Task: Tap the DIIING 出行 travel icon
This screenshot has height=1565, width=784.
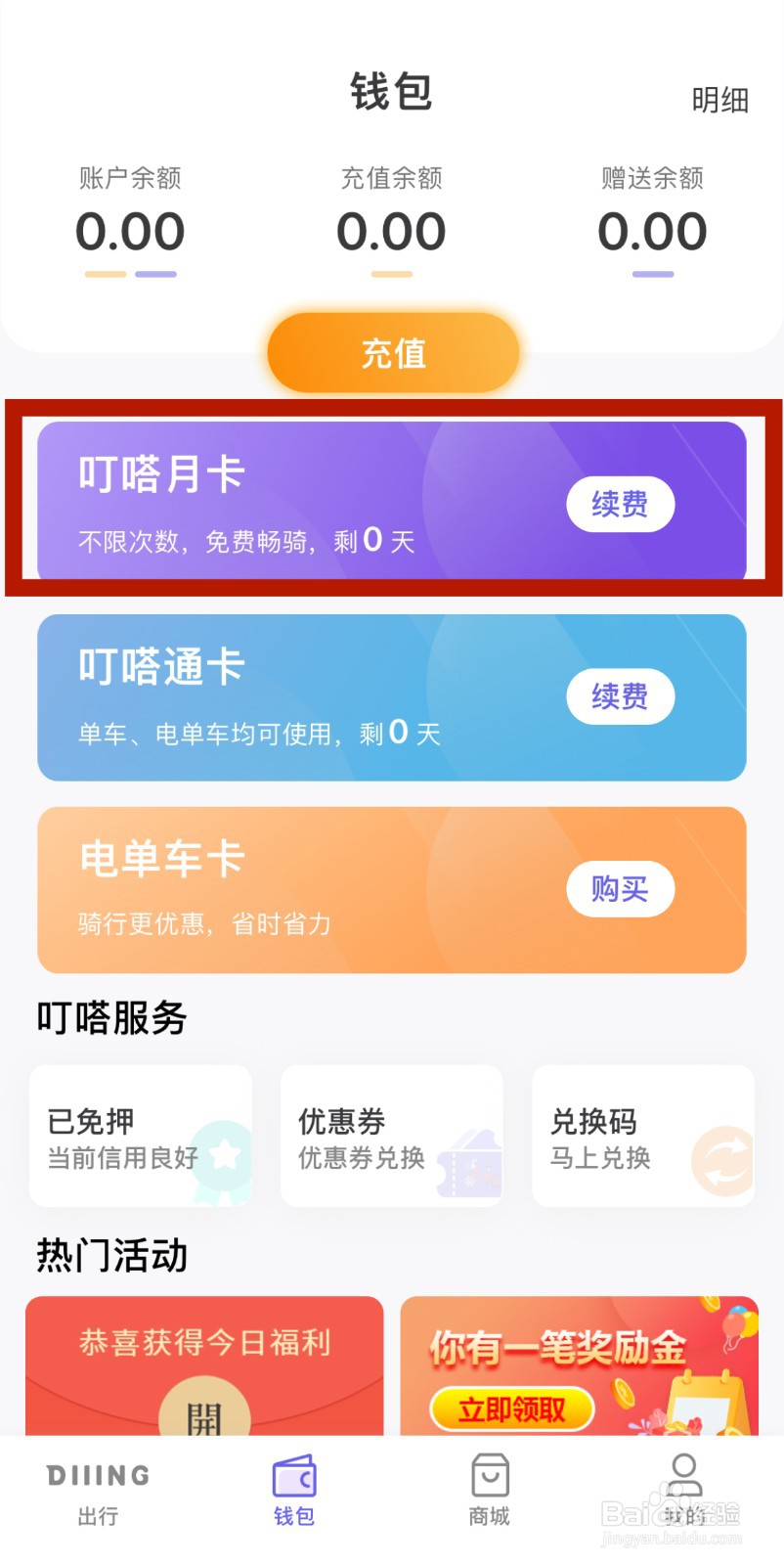Action: click(97, 1477)
